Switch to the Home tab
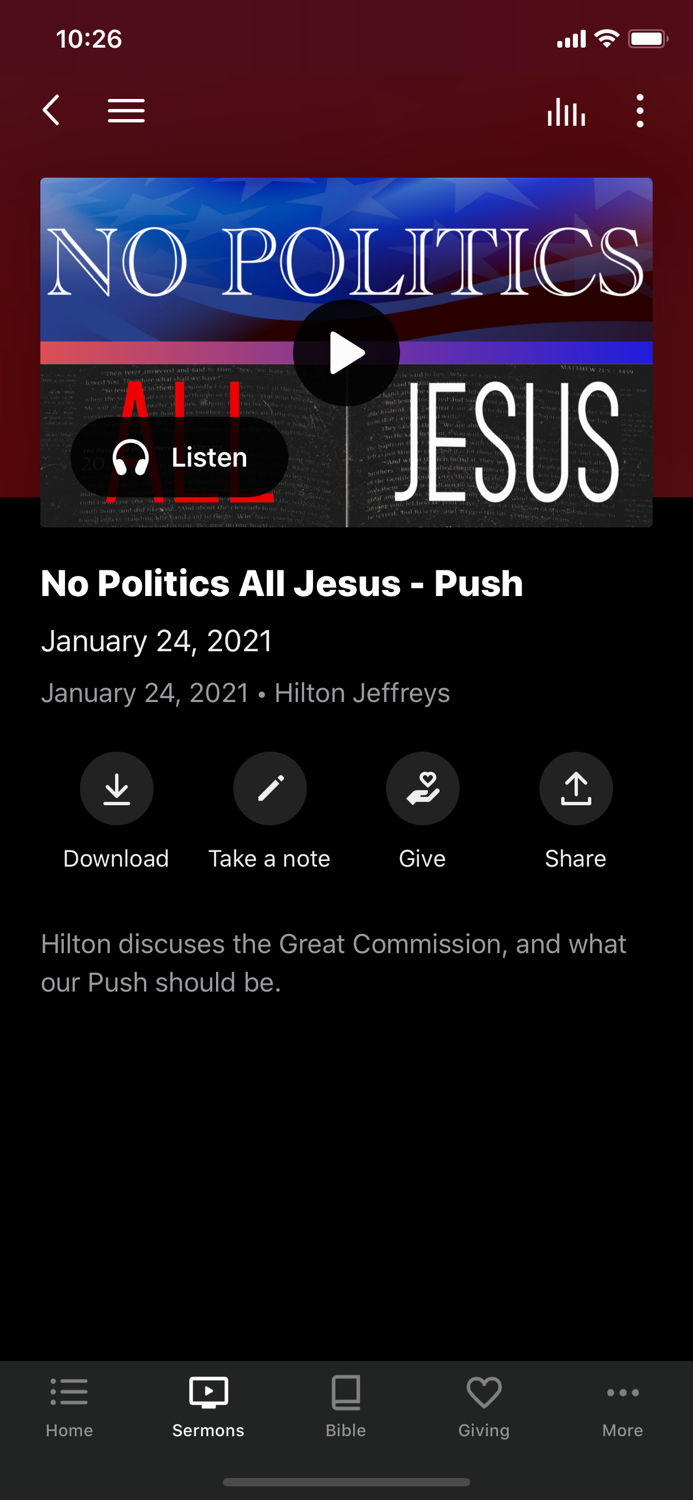This screenshot has height=1500, width=693. [69, 1407]
